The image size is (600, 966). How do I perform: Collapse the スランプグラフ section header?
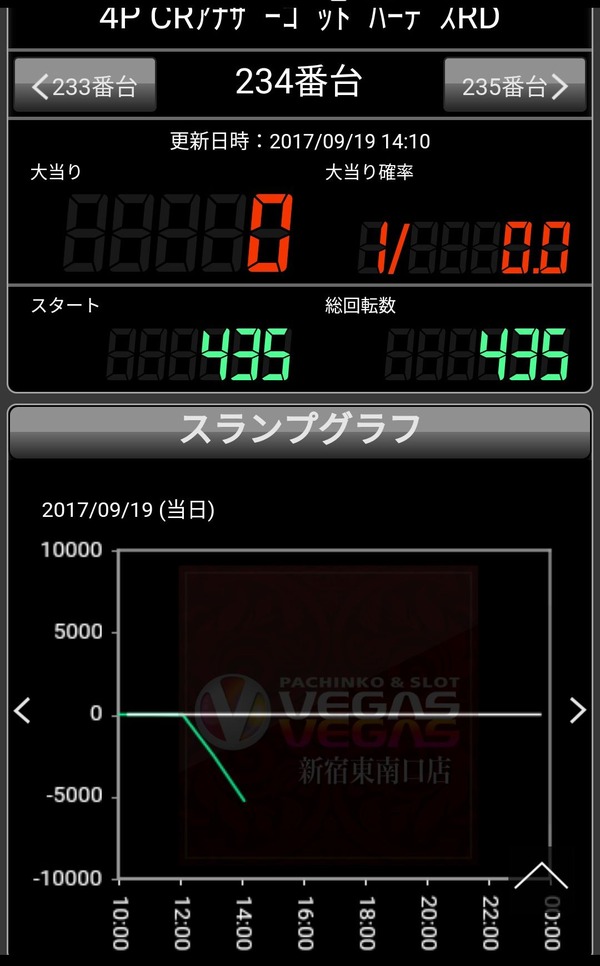click(300, 431)
